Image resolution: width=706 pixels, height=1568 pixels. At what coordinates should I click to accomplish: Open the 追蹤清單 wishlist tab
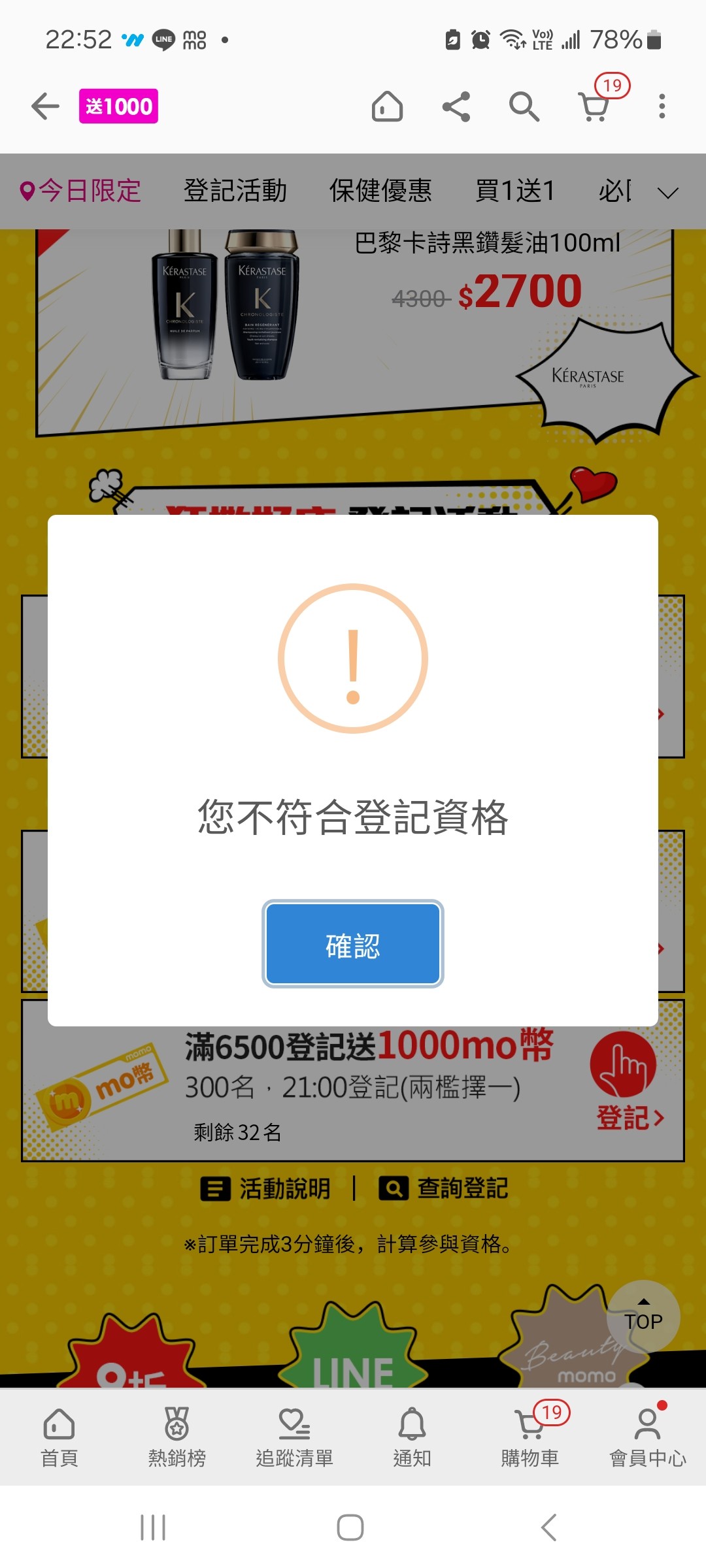click(294, 1437)
